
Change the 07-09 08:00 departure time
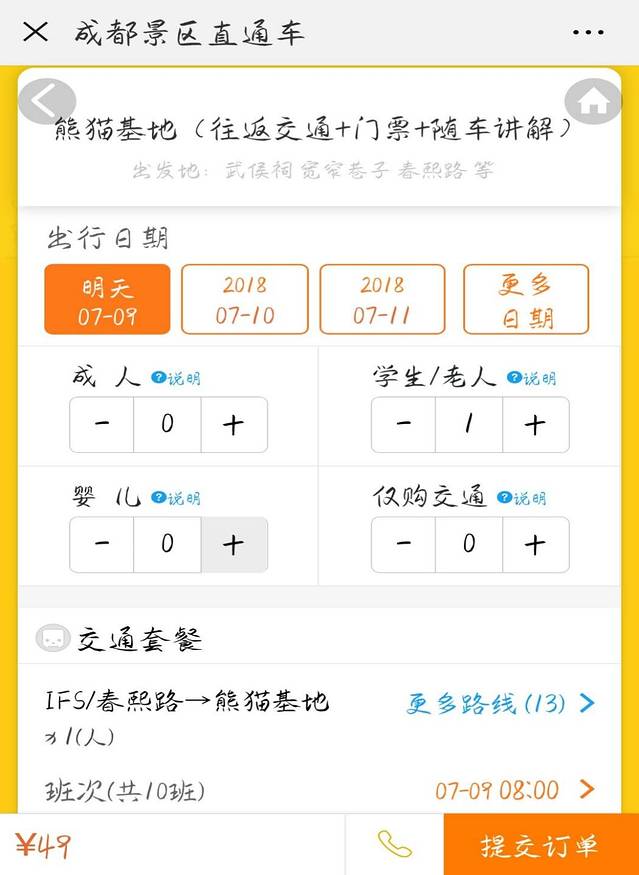514,790
